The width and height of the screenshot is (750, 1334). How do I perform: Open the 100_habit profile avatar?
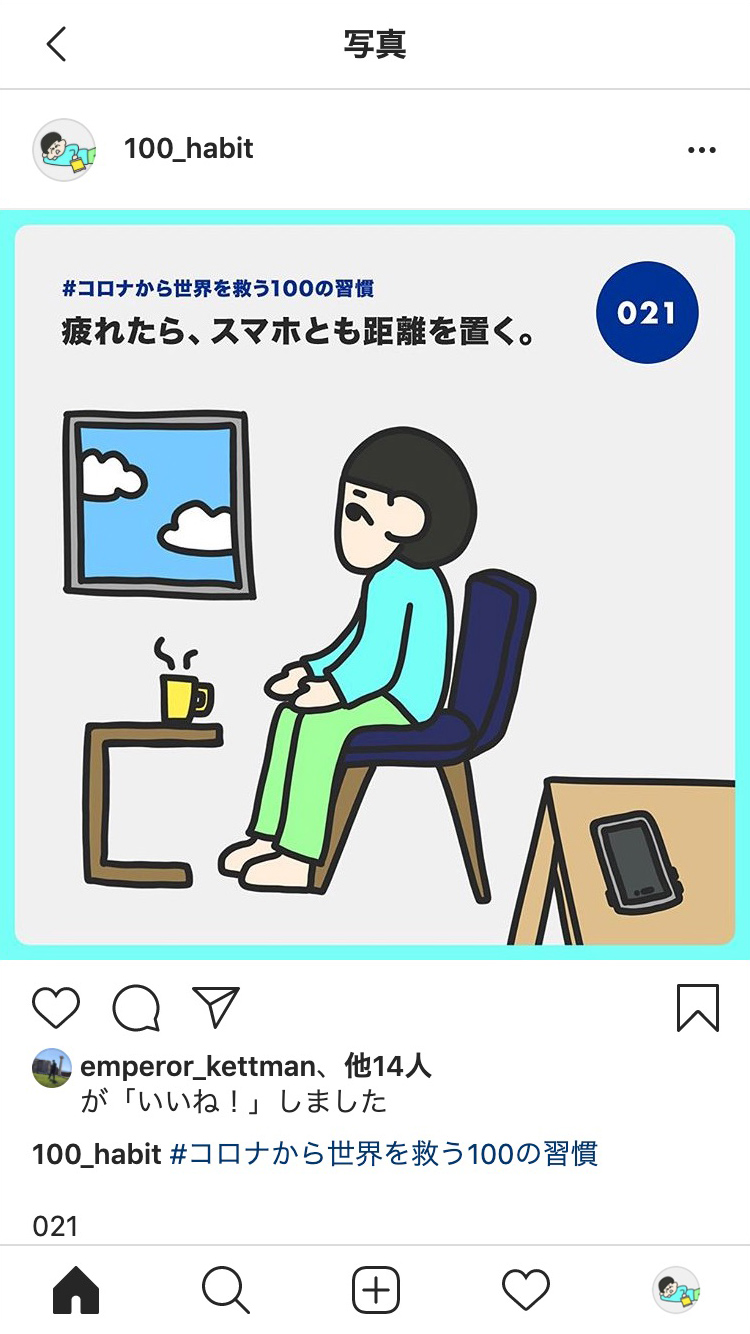click(x=64, y=150)
